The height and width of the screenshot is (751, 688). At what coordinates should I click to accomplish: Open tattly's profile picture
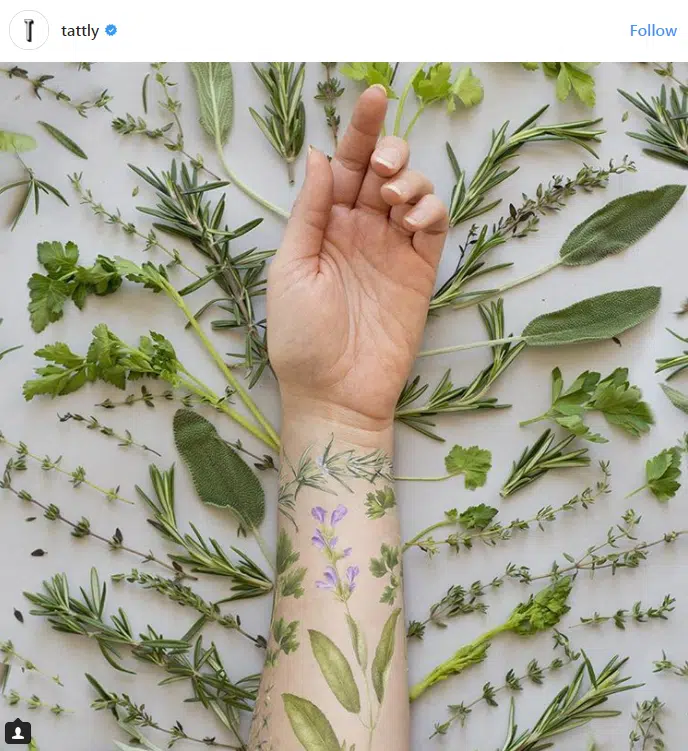29,31
